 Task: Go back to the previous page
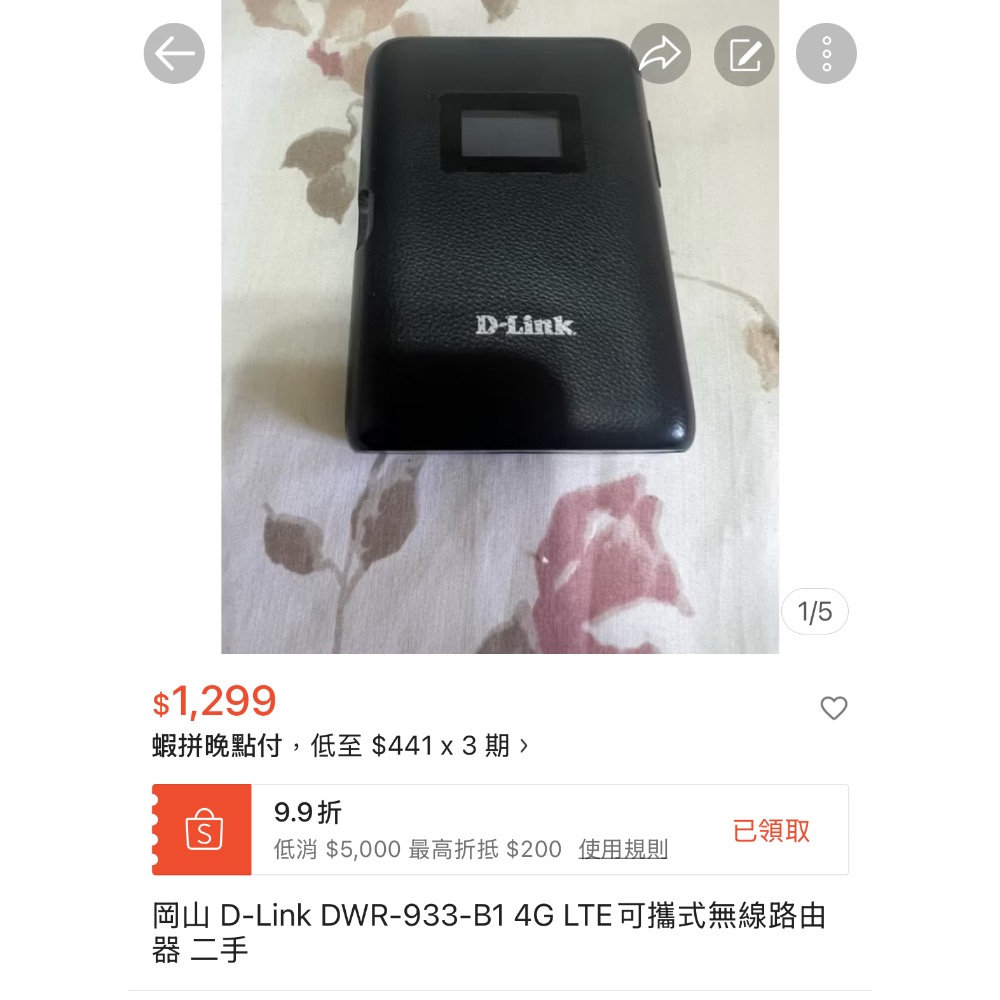[x=174, y=53]
